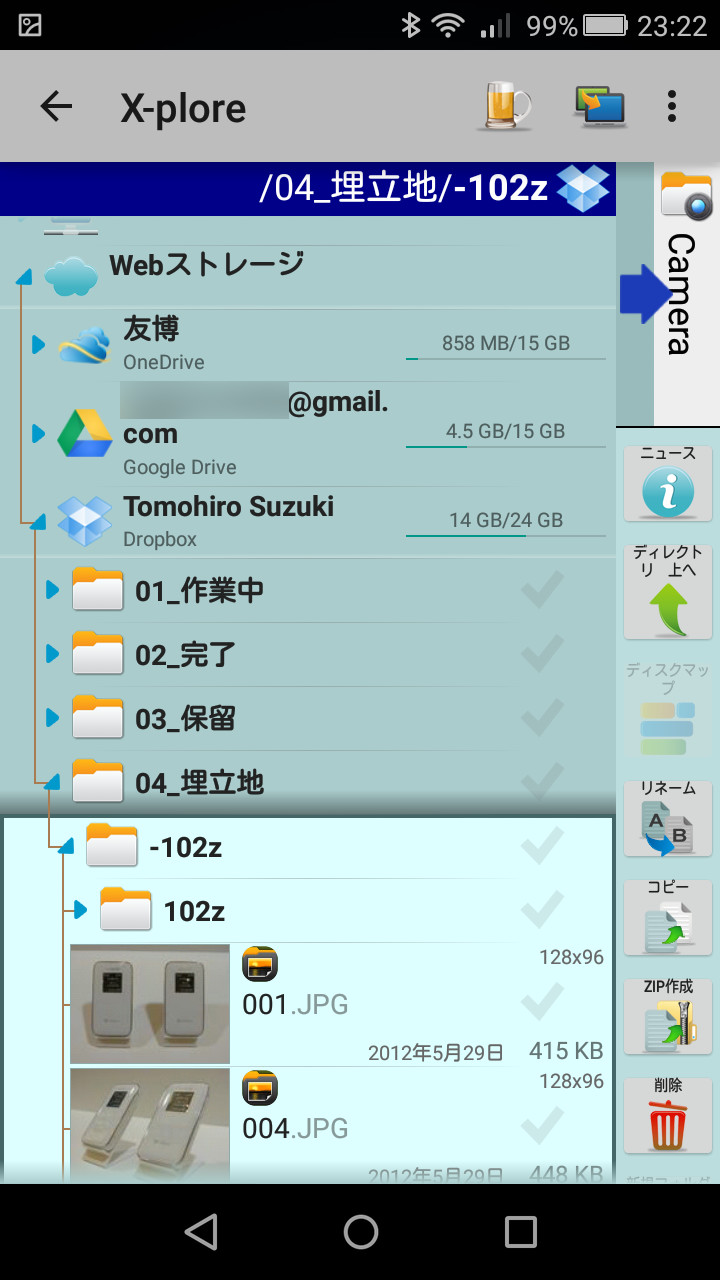The width and height of the screenshot is (720, 1280).
Task: Click the back arrow next to X-plore
Action: pos(55,106)
